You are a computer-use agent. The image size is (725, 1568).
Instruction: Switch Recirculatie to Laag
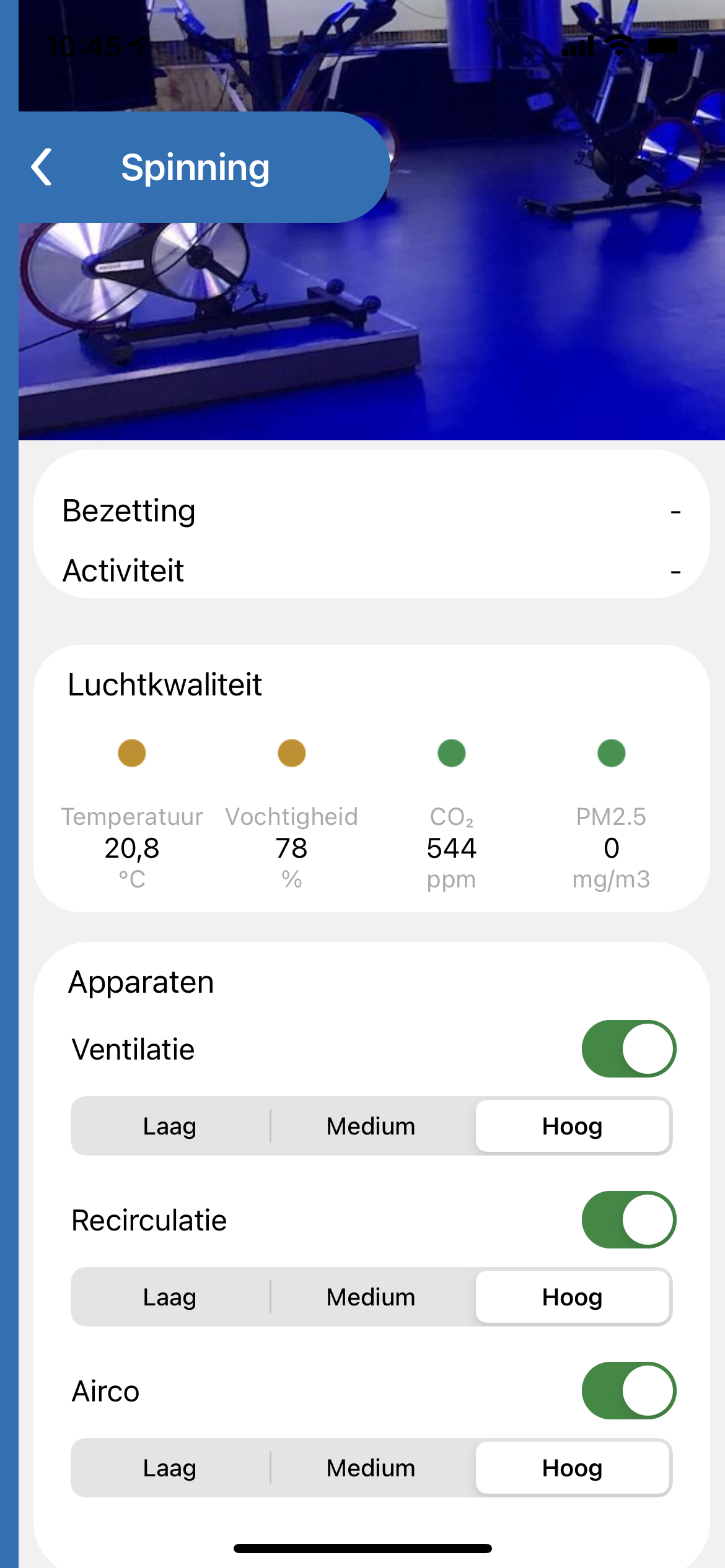click(x=170, y=1297)
